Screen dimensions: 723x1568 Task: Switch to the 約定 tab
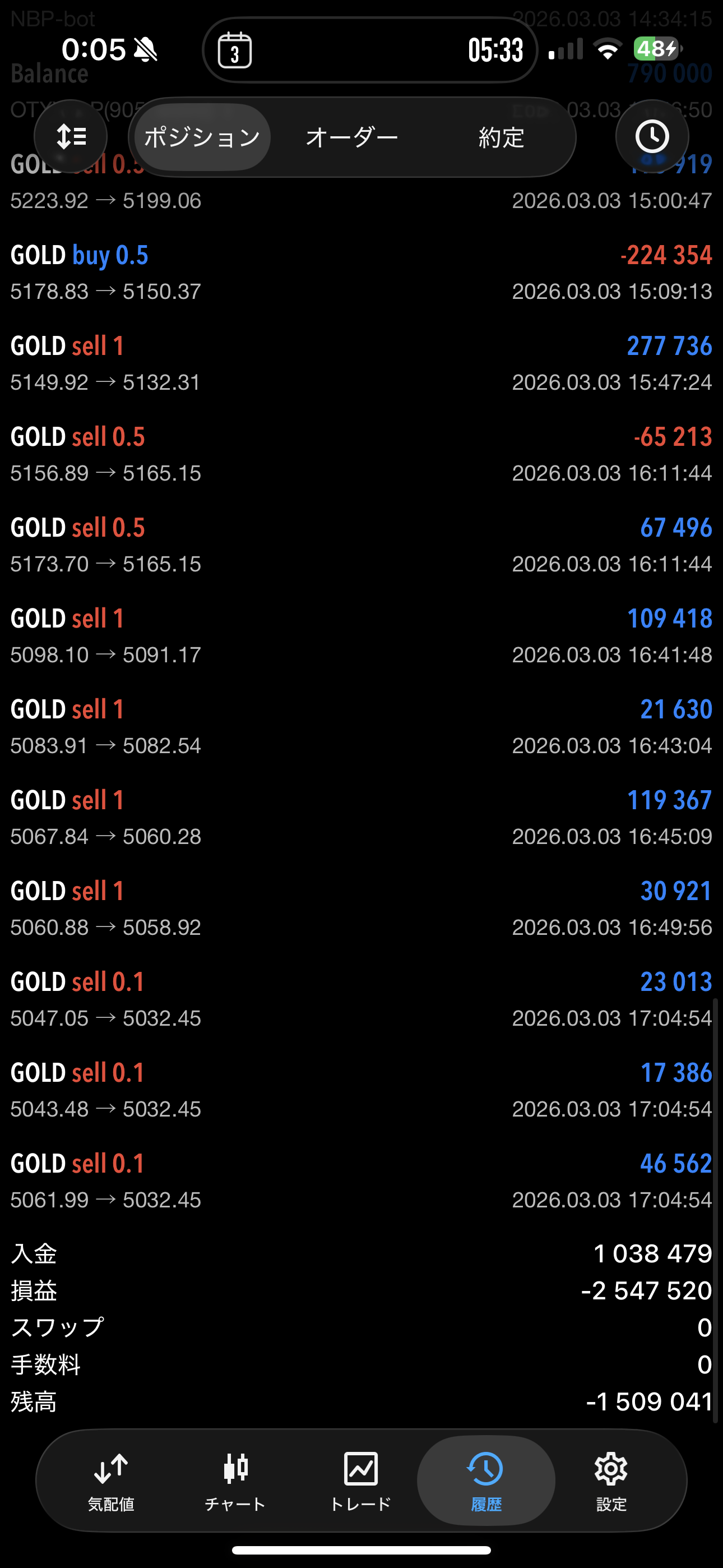click(x=501, y=137)
